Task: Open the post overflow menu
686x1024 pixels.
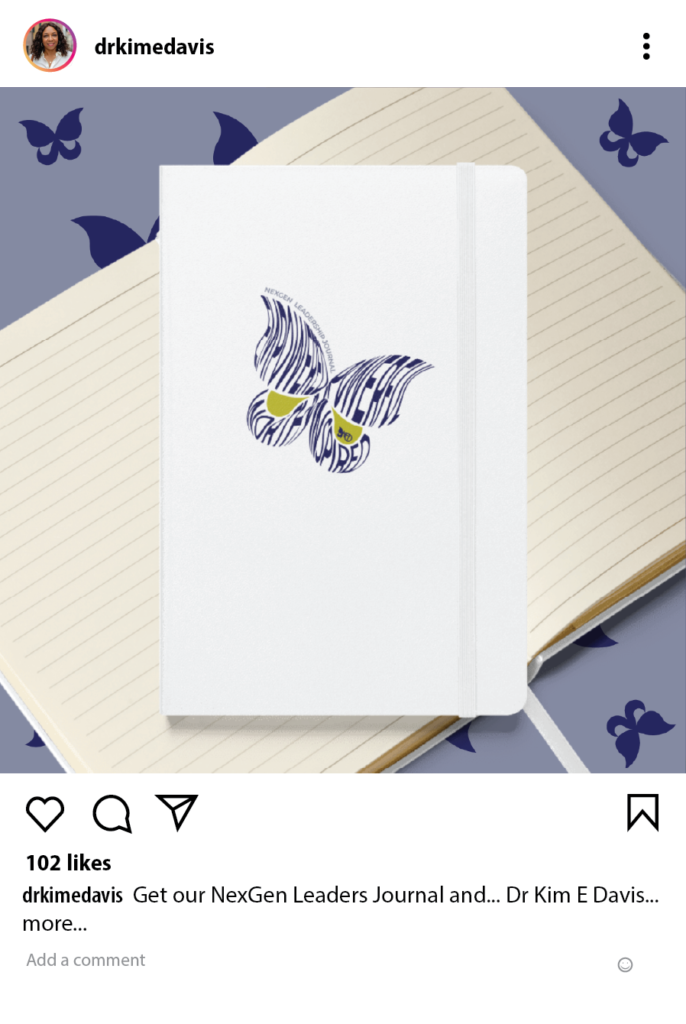Action: pos(646,46)
